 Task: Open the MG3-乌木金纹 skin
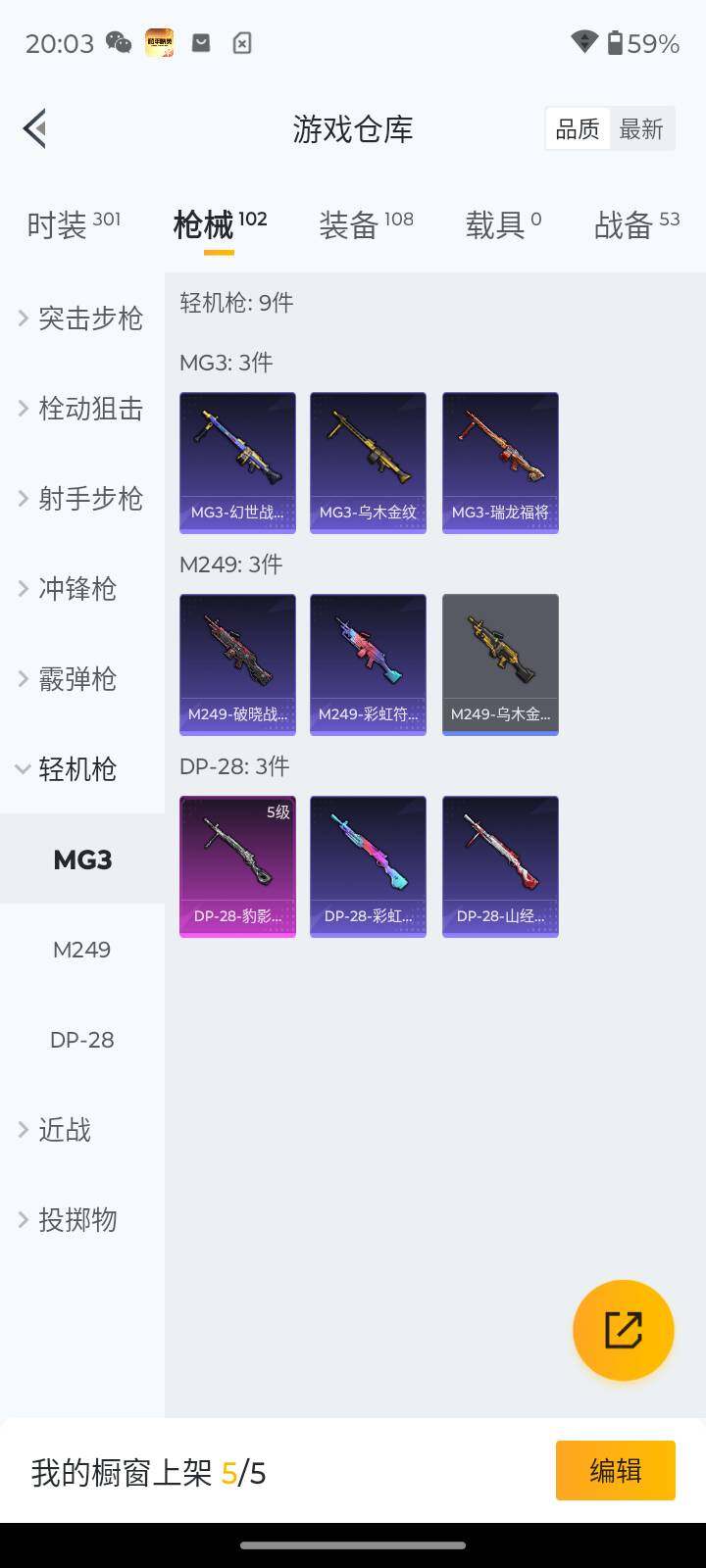[x=368, y=463]
